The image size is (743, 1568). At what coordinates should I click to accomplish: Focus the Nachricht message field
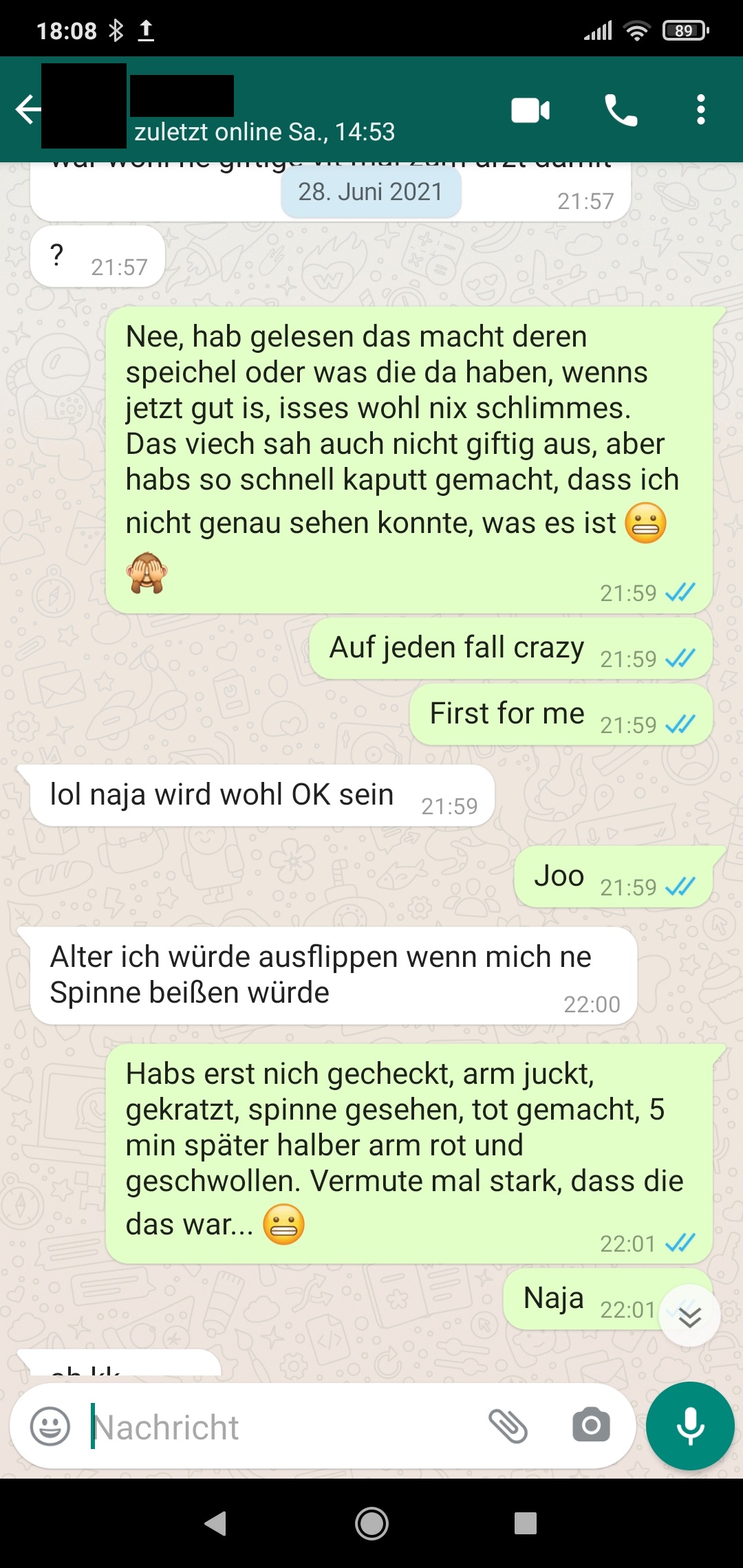282,1427
